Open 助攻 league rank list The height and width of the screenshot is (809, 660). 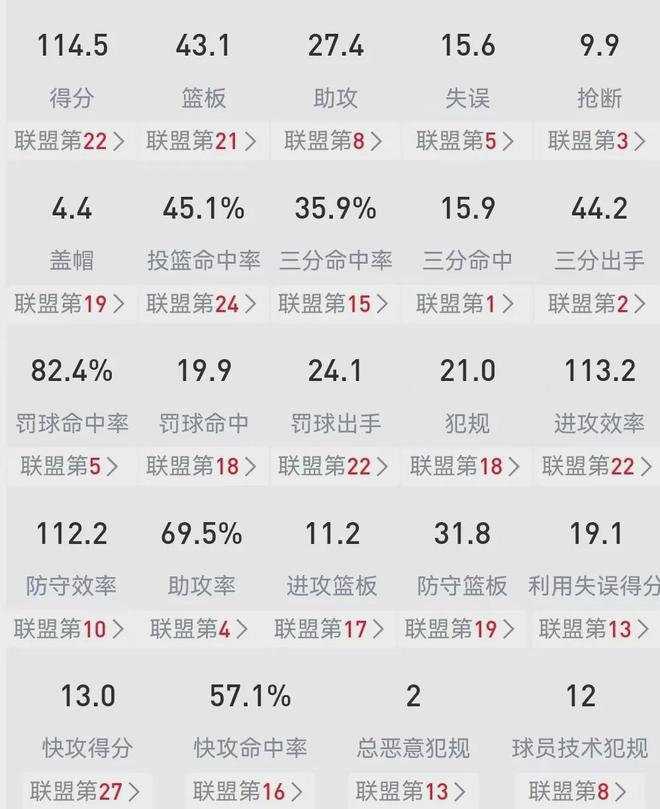(333, 141)
